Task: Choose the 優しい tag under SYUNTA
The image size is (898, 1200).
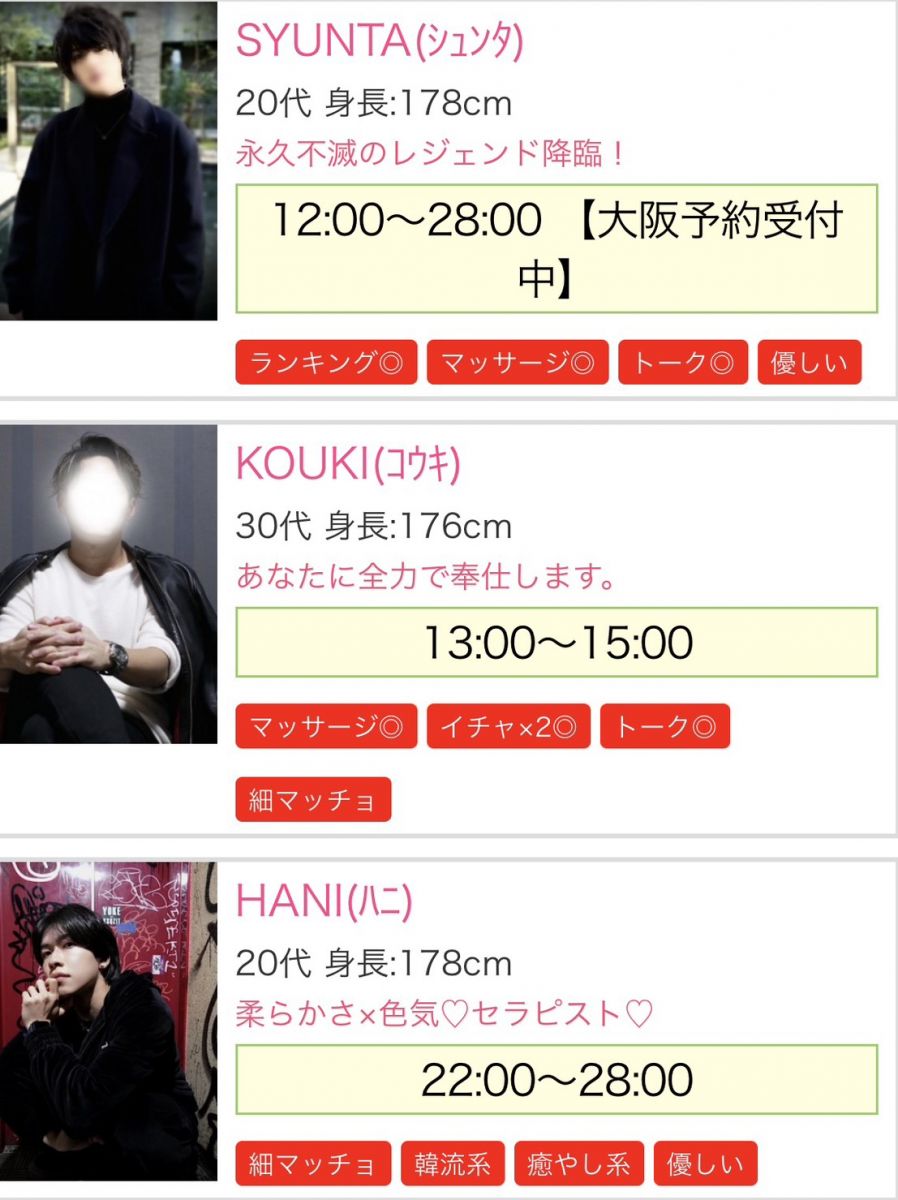Action: click(x=809, y=363)
